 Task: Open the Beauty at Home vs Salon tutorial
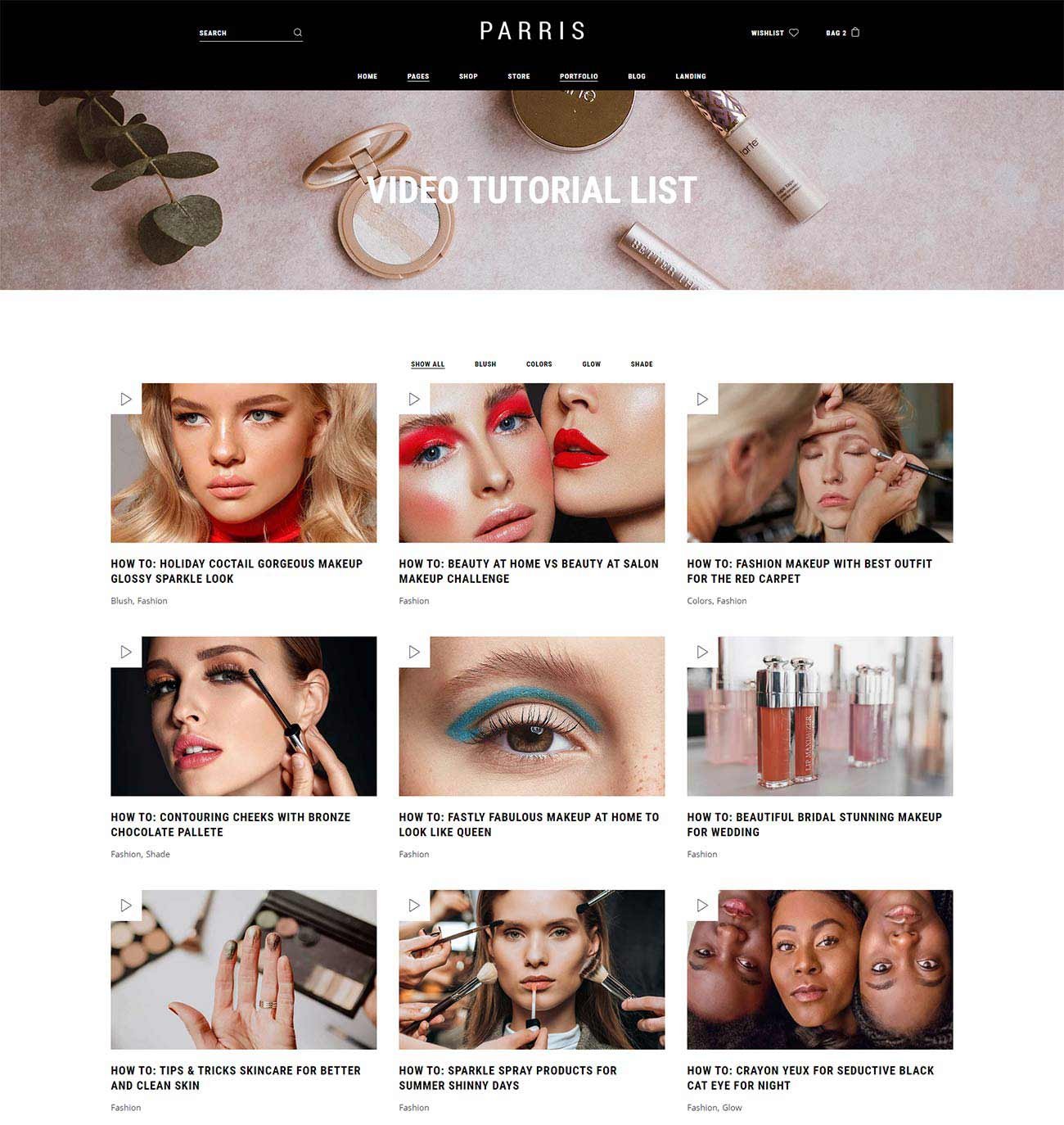click(x=528, y=571)
